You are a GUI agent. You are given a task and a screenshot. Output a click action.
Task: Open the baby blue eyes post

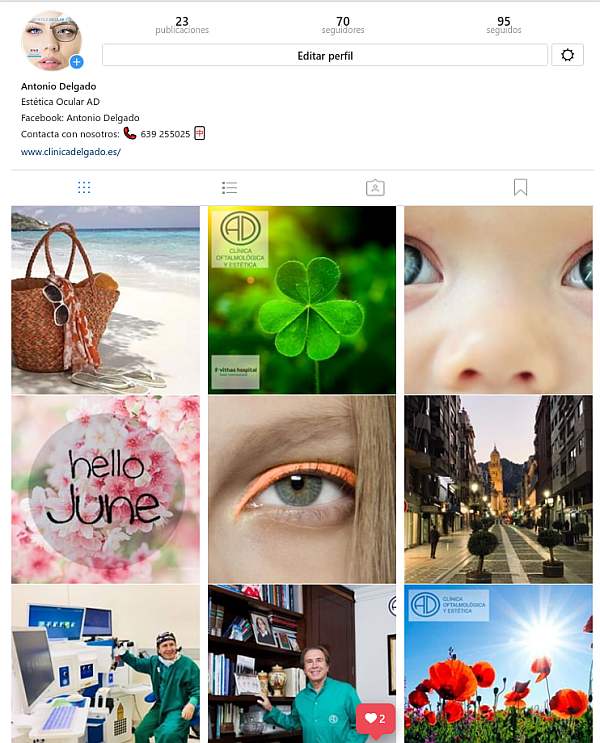click(498, 299)
